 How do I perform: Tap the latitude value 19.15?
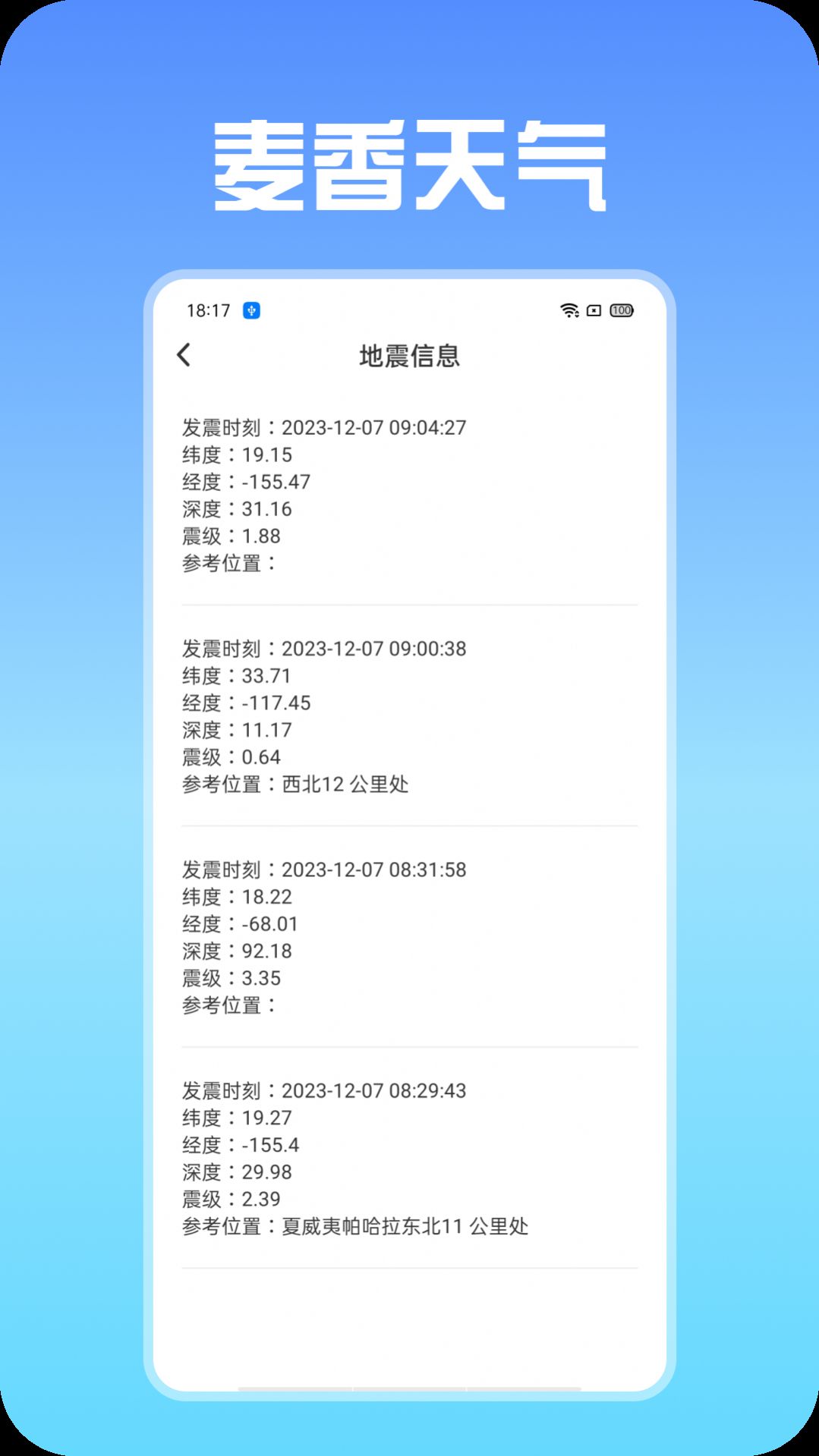tap(263, 454)
